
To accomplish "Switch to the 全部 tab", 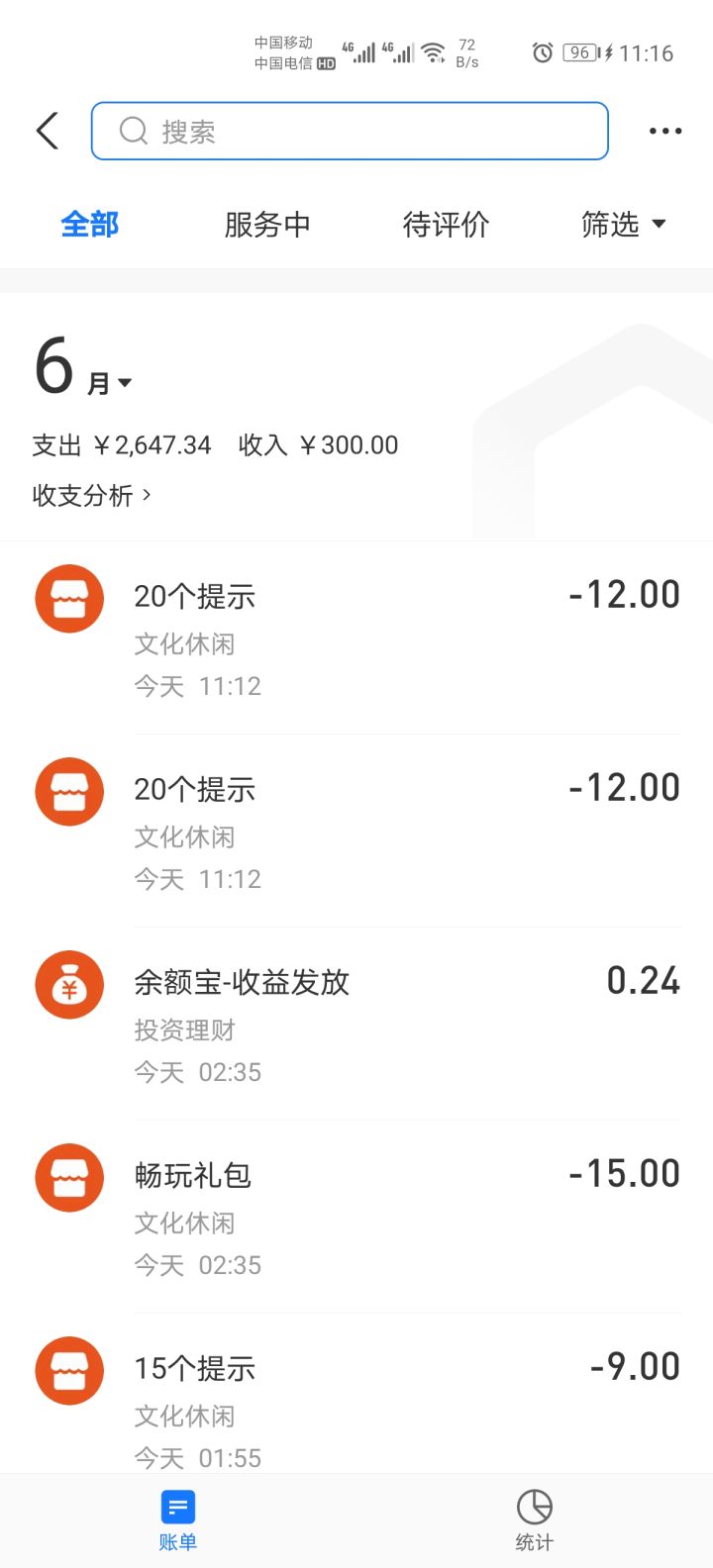I will tap(90, 225).
